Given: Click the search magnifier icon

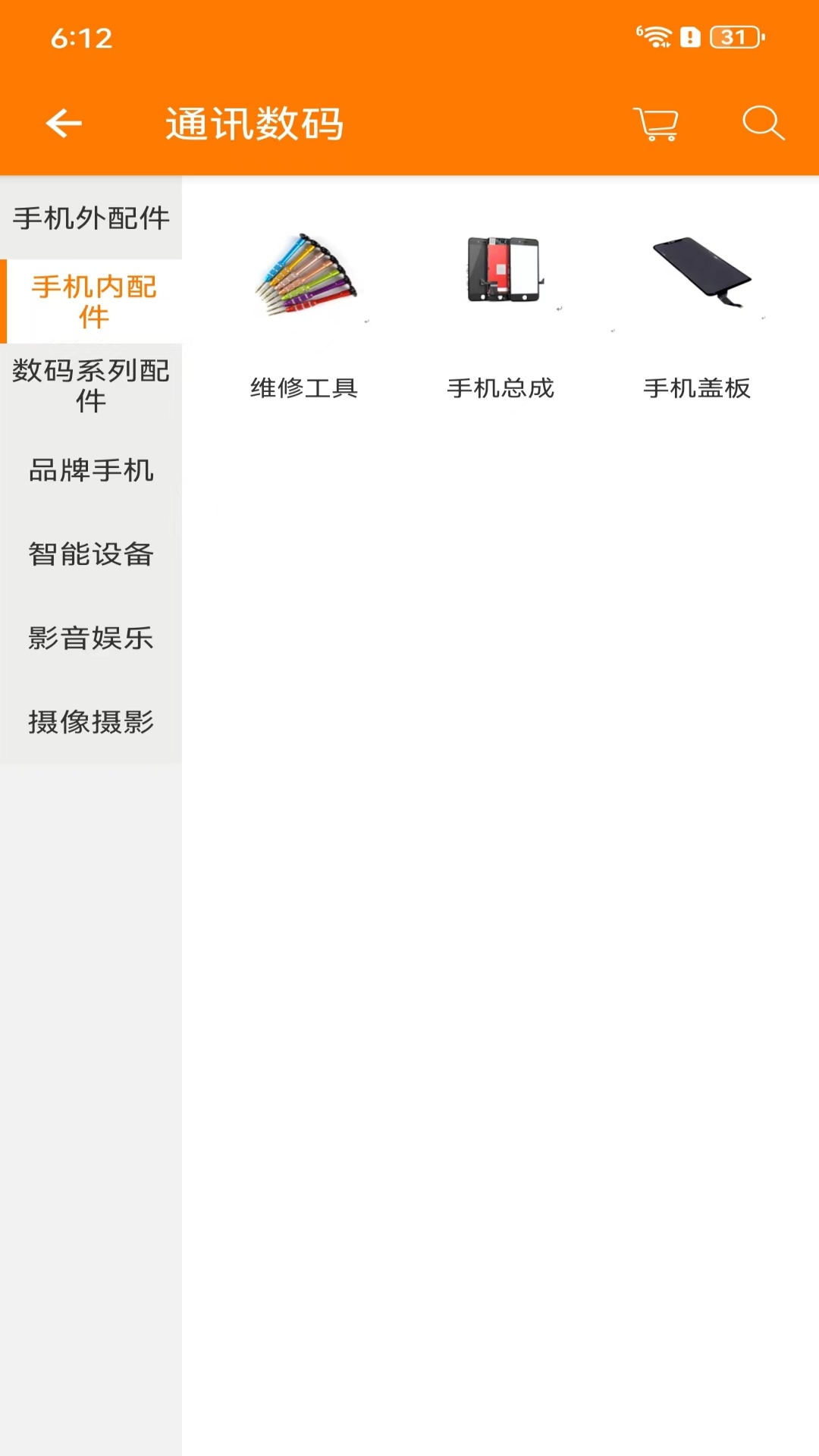Looking at the screenshot, I should (762, 123).
